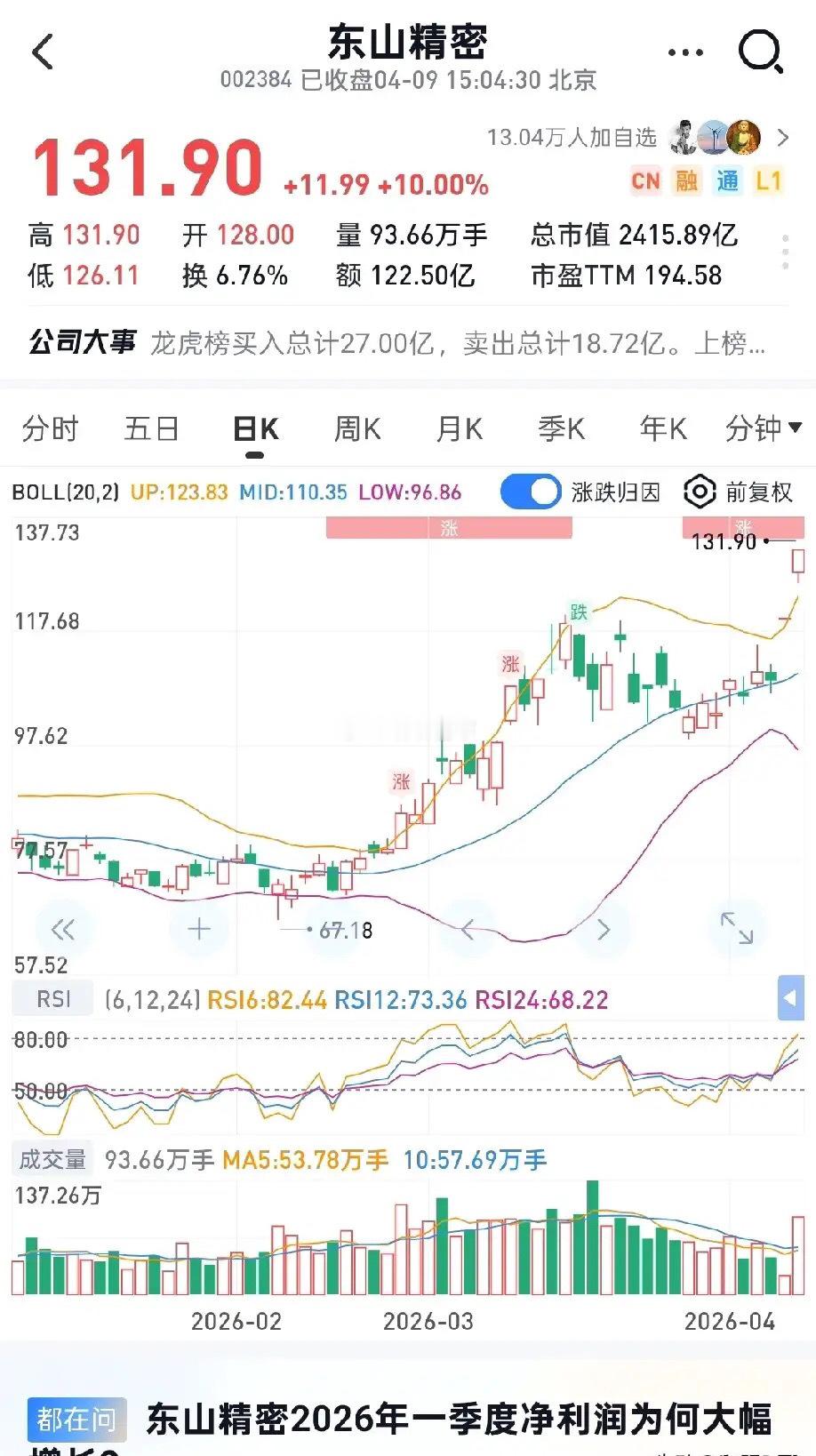Zoom in the chart with the plus icon

tap(198, 927)
